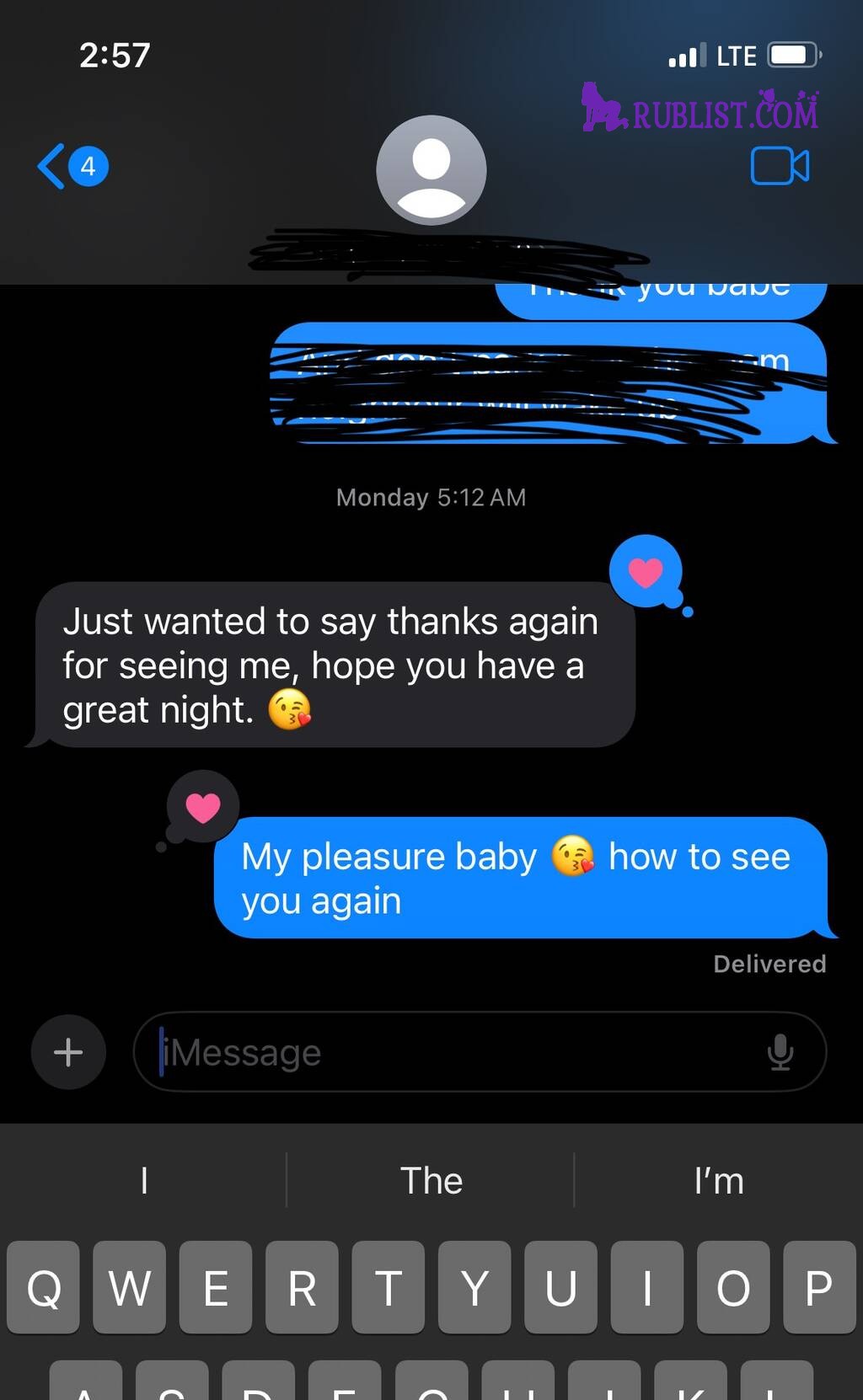Tap the microphone dictation icon
Screen dimensions: 863x1400
click(780, 1052)
